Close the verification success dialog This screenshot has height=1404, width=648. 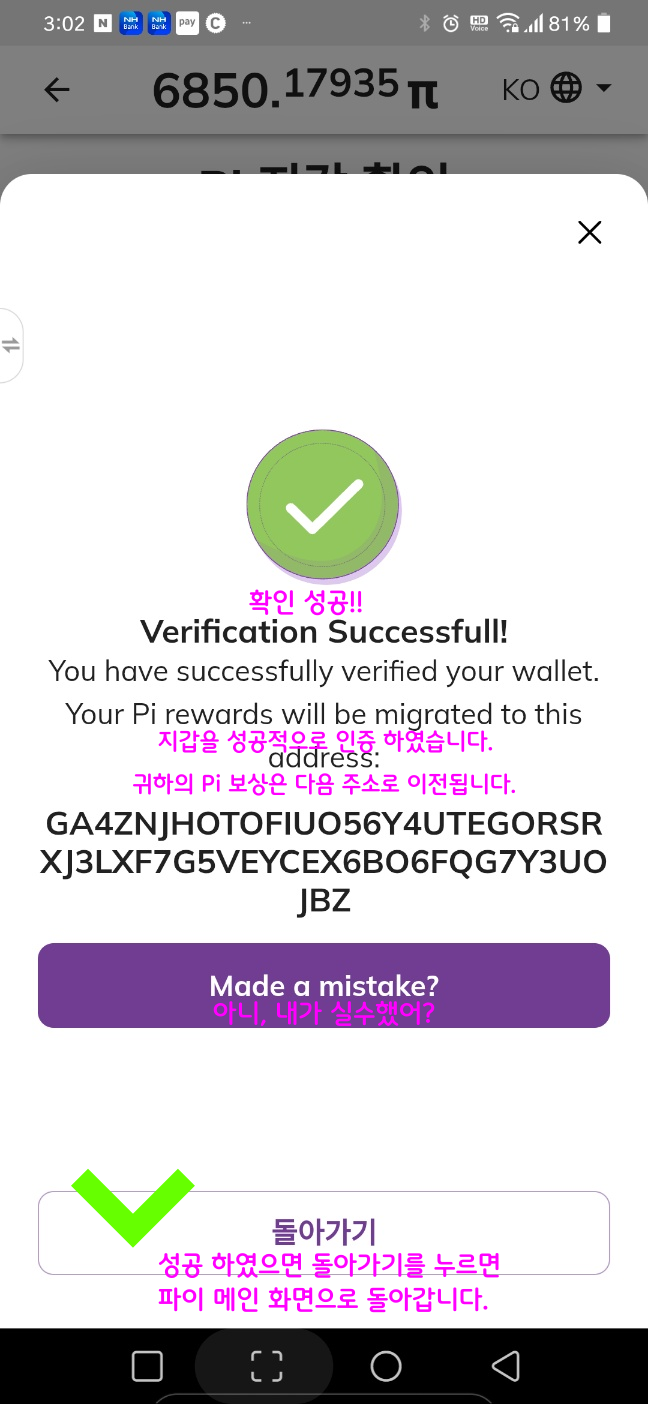tap(590, 233)
